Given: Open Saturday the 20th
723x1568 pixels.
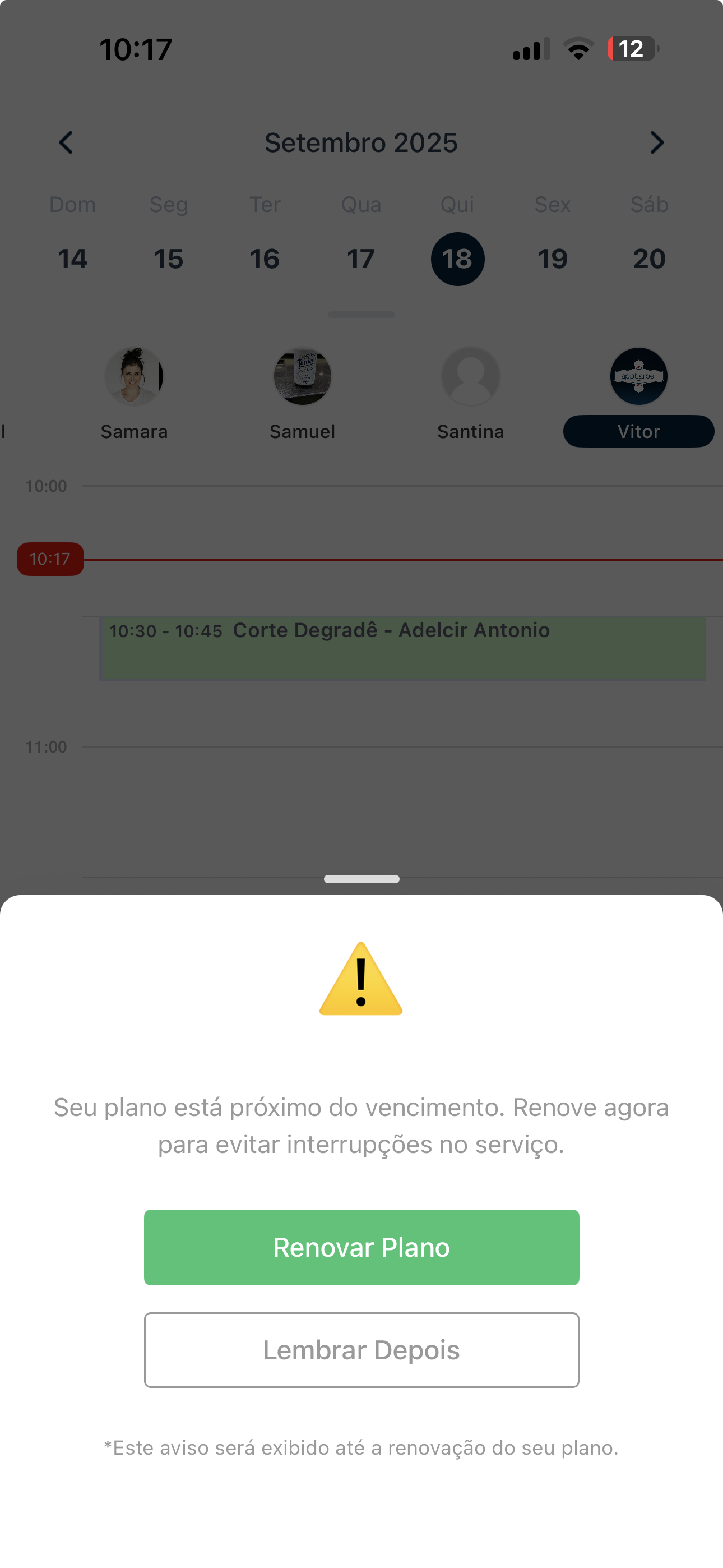Looking at the screenshot, I should point(649,259).
